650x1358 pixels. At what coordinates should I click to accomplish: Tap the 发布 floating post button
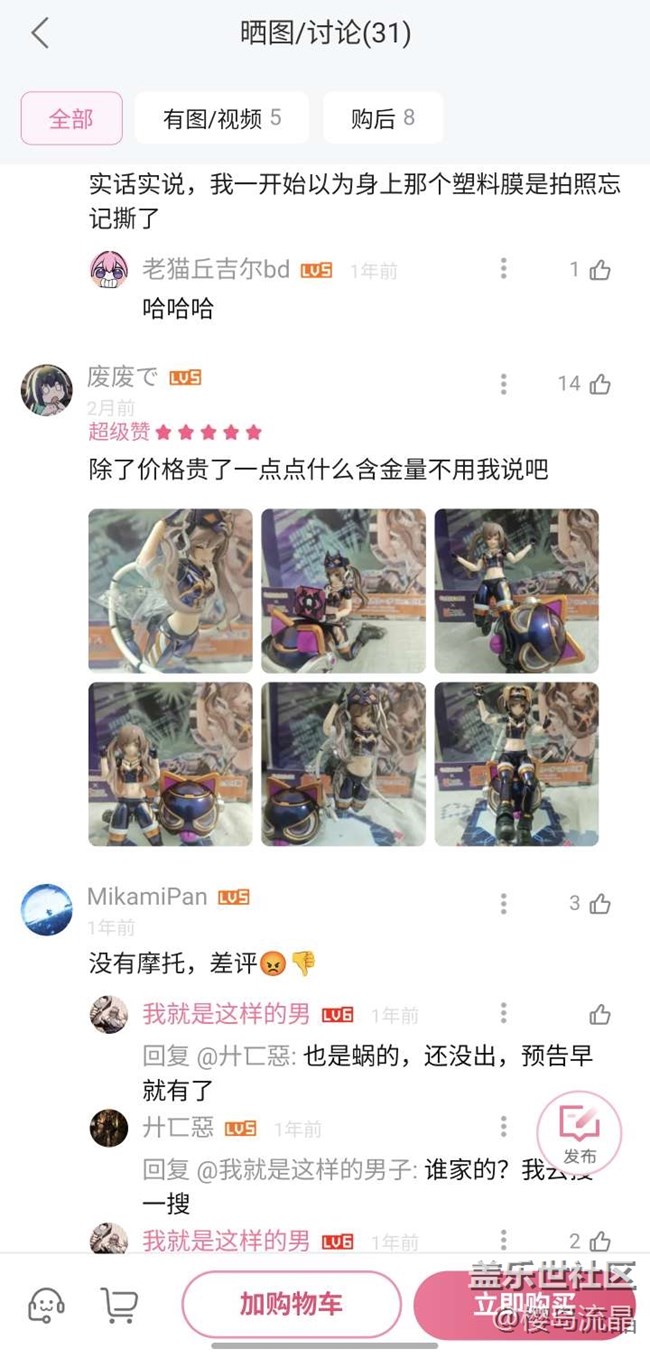pyautogui.click(x=579, y=1133)
